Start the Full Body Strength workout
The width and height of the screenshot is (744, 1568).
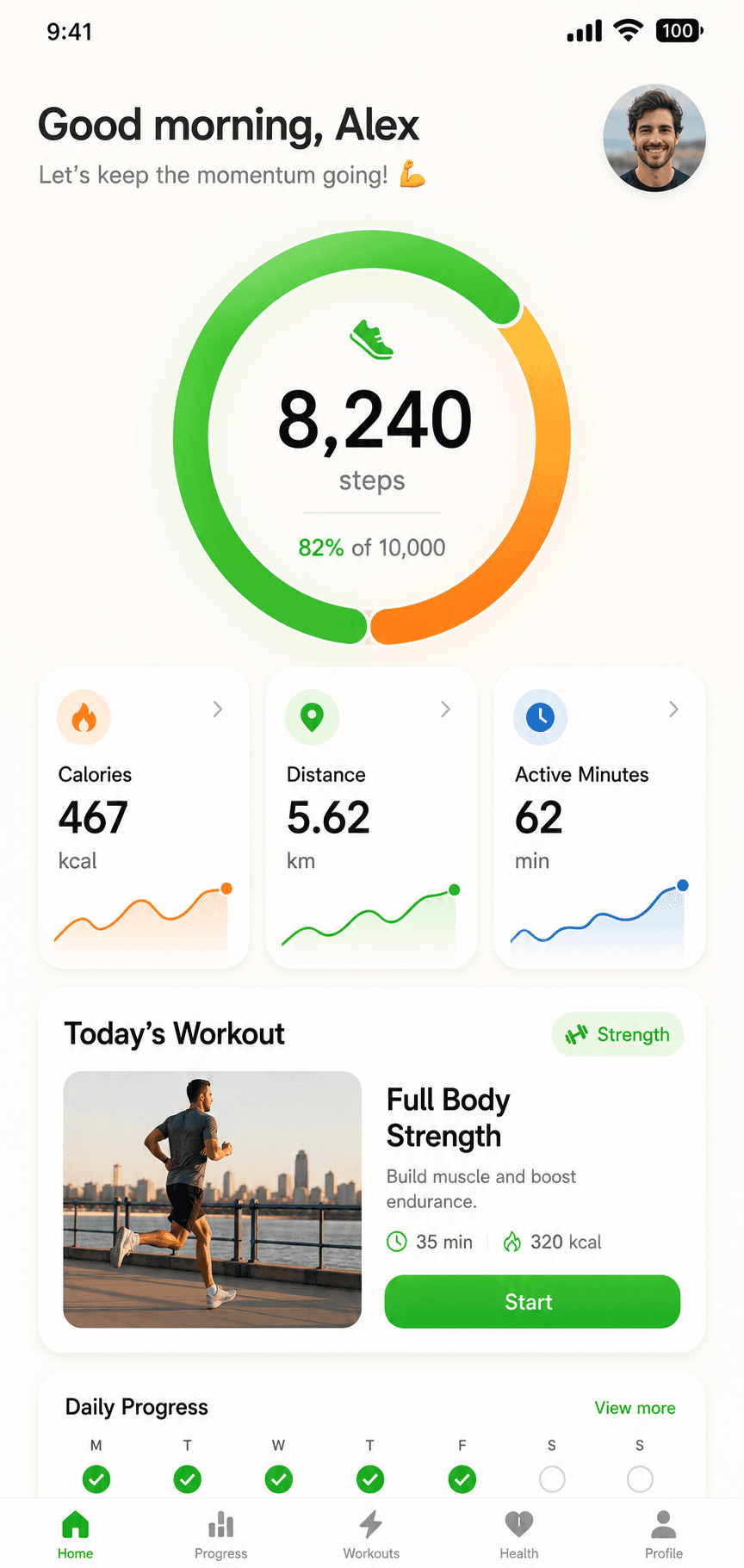[x=532, y=1301]
